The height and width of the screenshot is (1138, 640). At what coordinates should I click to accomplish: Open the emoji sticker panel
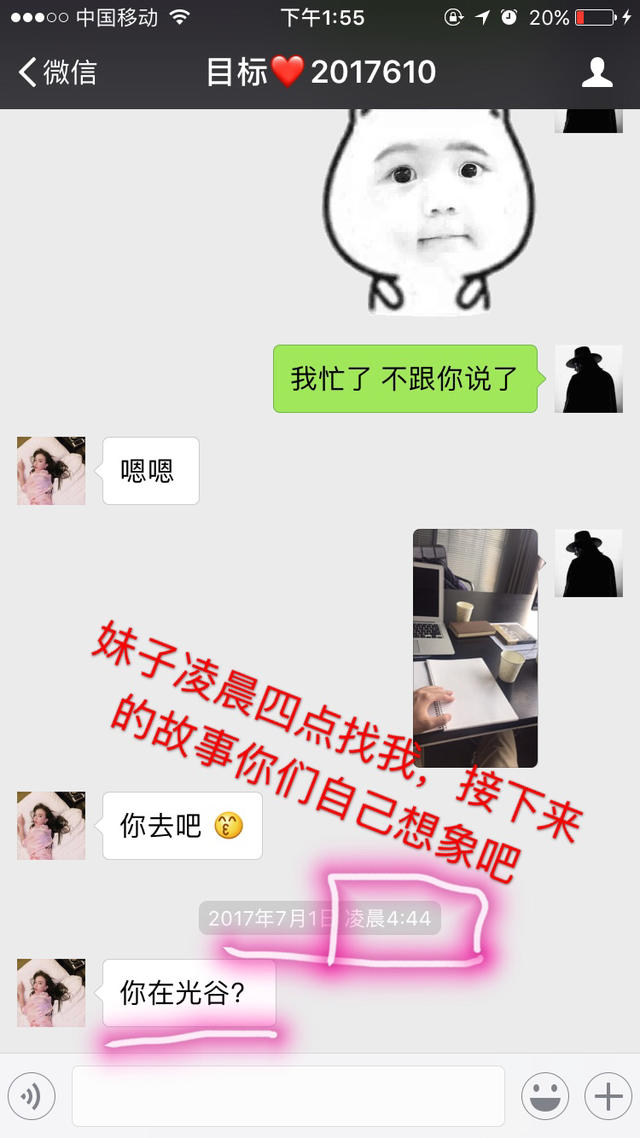pos(546,1097)
